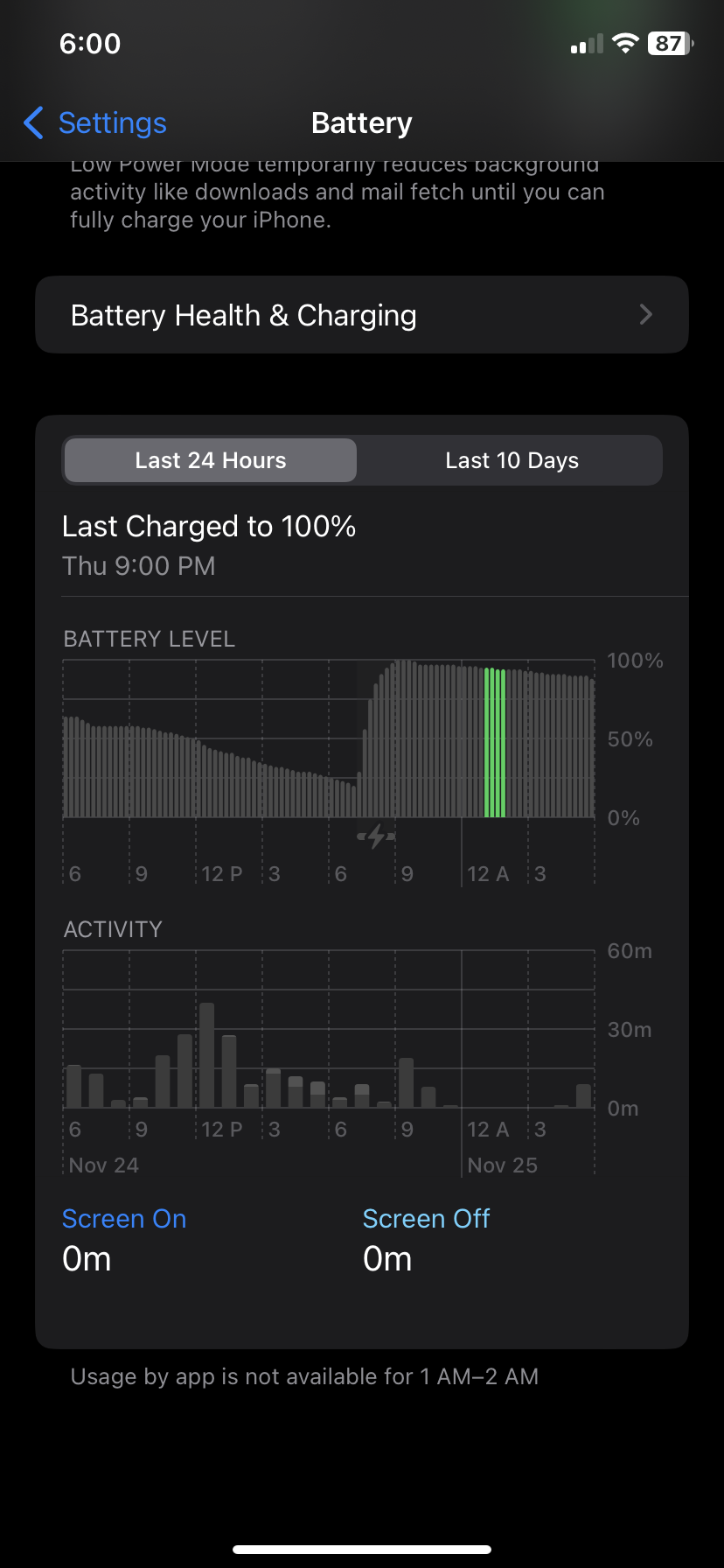Open Battery Health & Charging
This screenshot has height=1568, width=724.
point(361,315)
